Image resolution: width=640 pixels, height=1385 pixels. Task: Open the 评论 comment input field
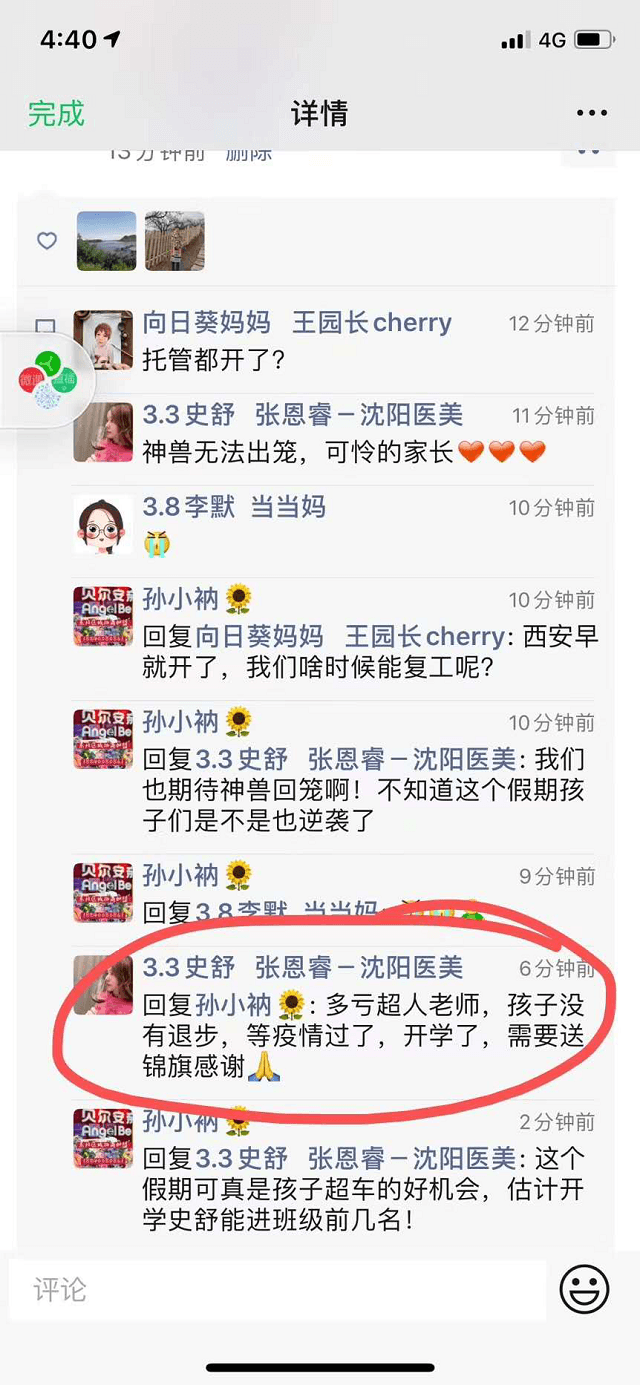tap(278, 1289)
